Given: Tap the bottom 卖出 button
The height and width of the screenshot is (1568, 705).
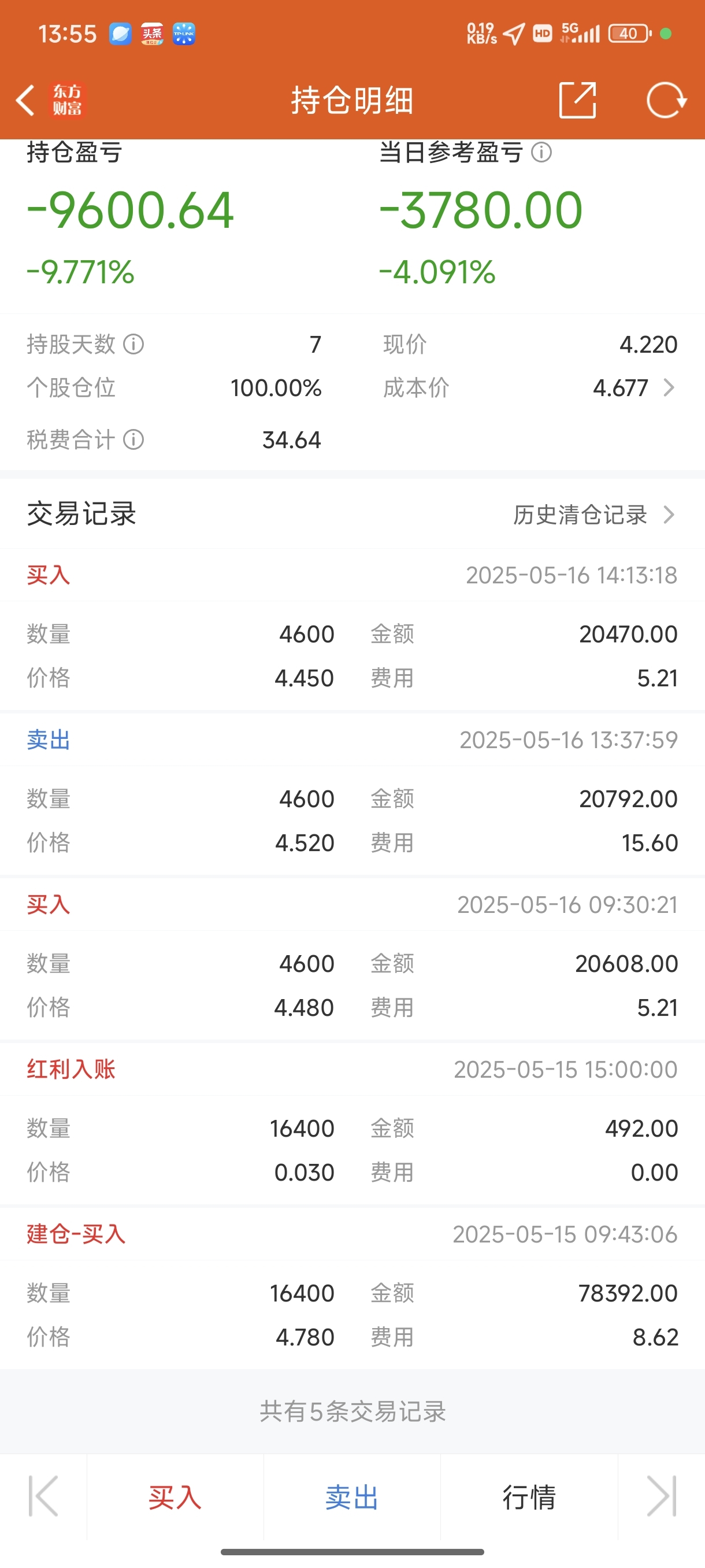Looking at the screenshot, I should point(351,1497).
